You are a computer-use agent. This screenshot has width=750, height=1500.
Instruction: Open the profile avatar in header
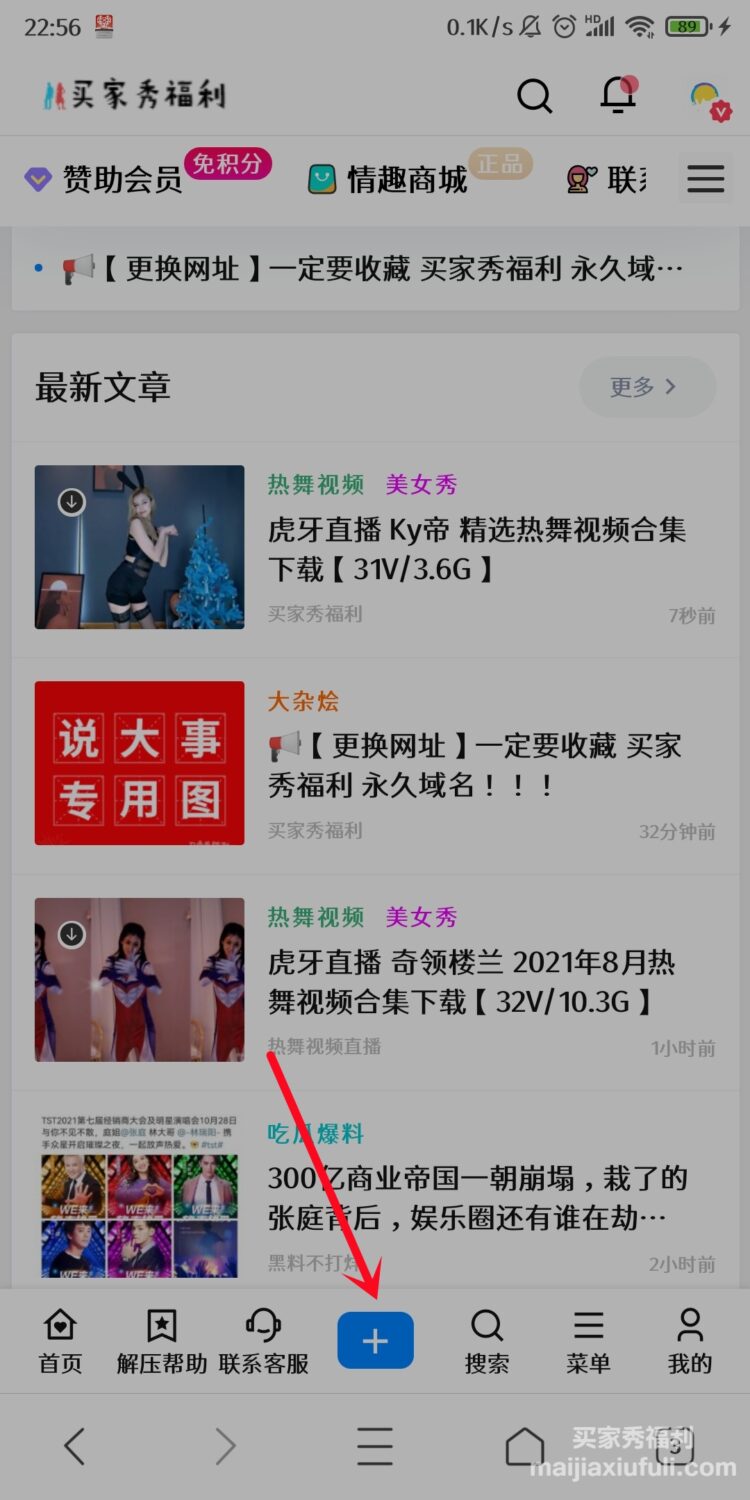(708, 98)
